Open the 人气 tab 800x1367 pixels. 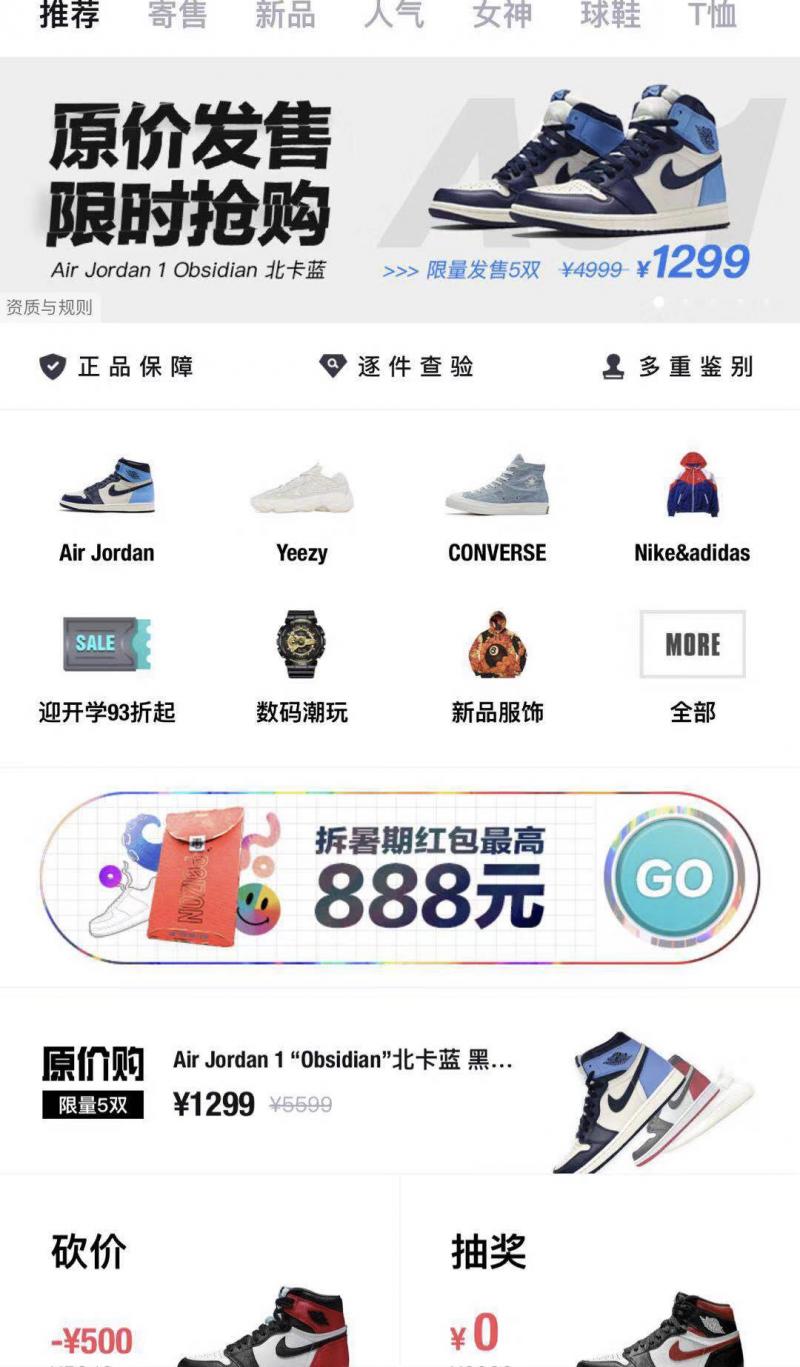pyautogui.click(x=393, y=15)
